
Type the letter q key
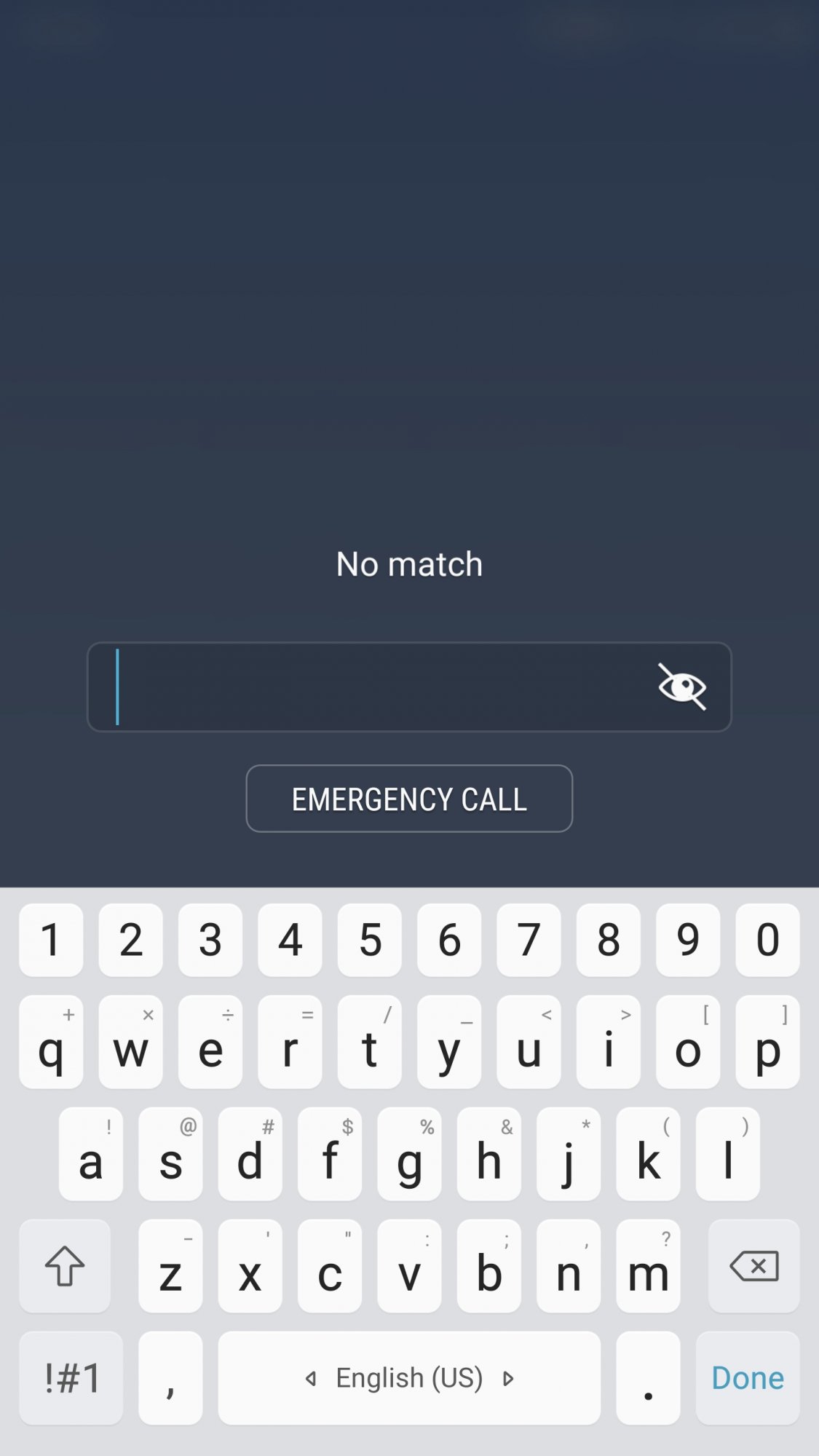point(51,1042)
